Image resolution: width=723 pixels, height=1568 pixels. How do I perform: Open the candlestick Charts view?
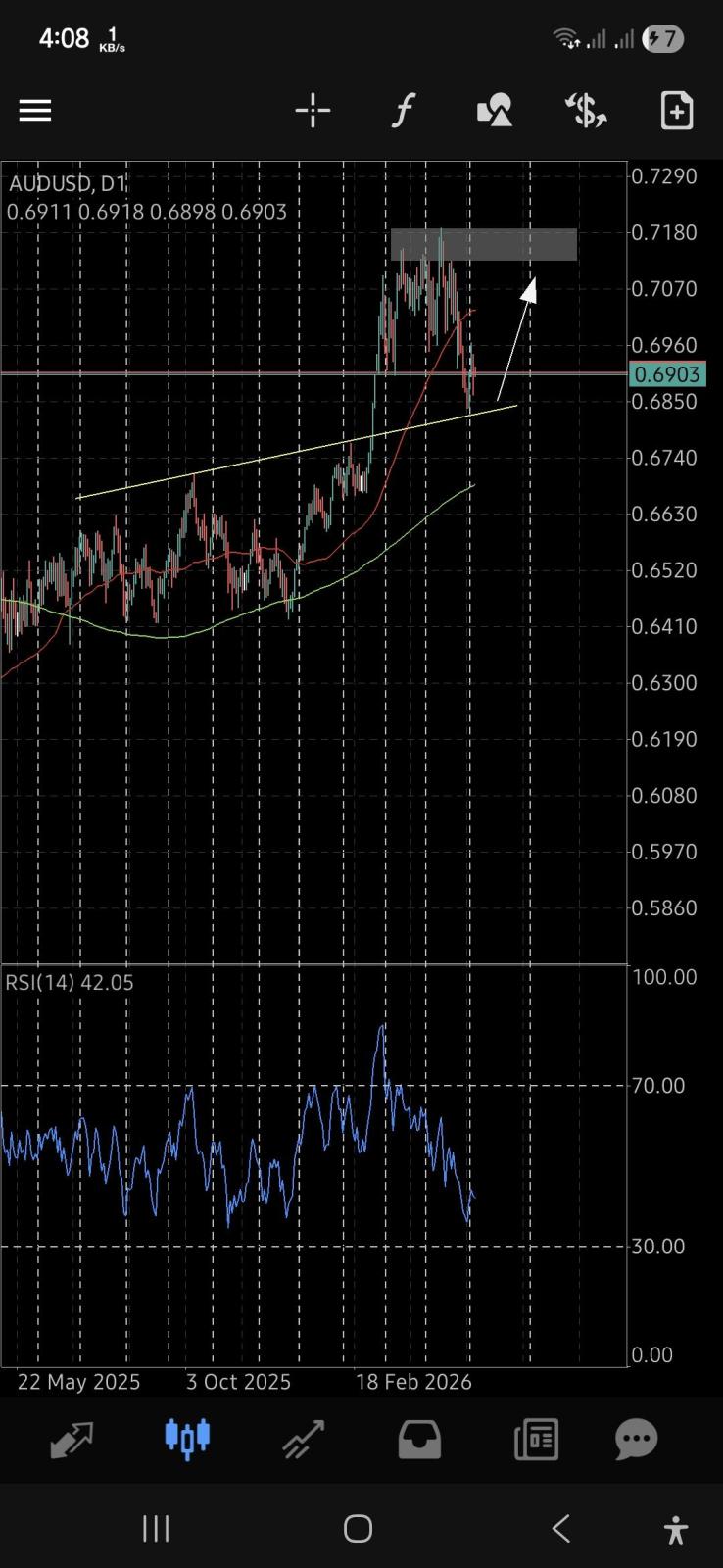[x=187, y=1439]
